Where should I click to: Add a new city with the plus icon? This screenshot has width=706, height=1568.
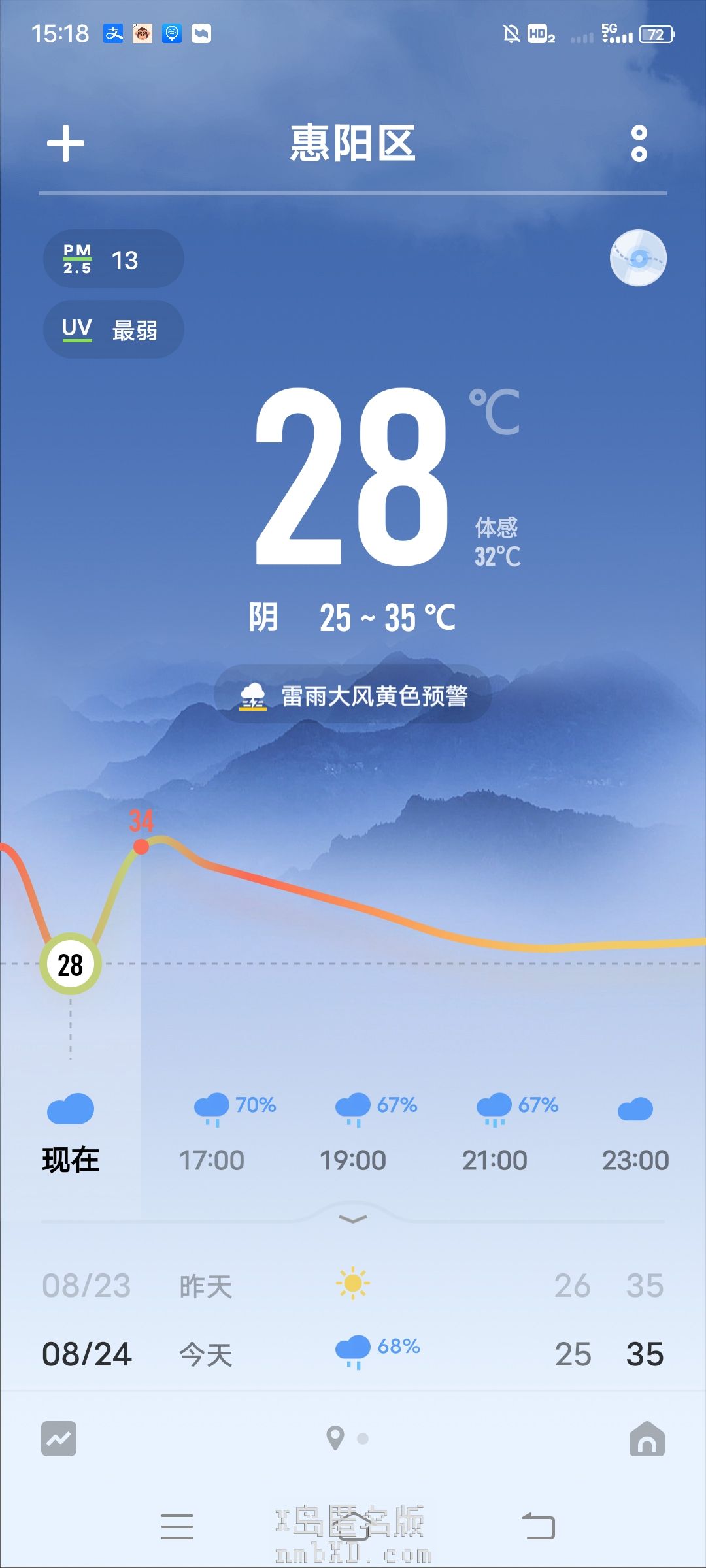[x=65, y=144]
